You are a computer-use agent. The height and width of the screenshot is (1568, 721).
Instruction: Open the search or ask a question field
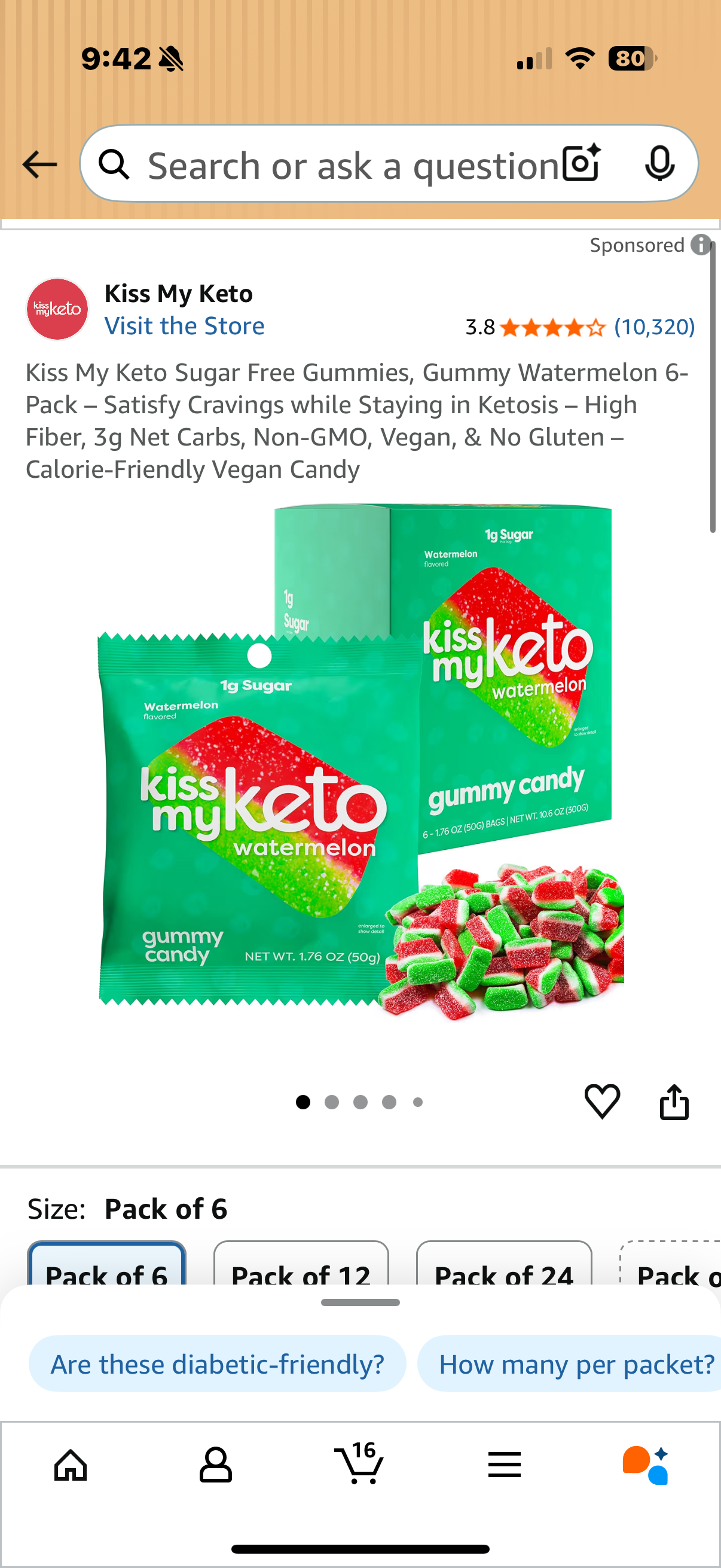click(x=341, y=164)
